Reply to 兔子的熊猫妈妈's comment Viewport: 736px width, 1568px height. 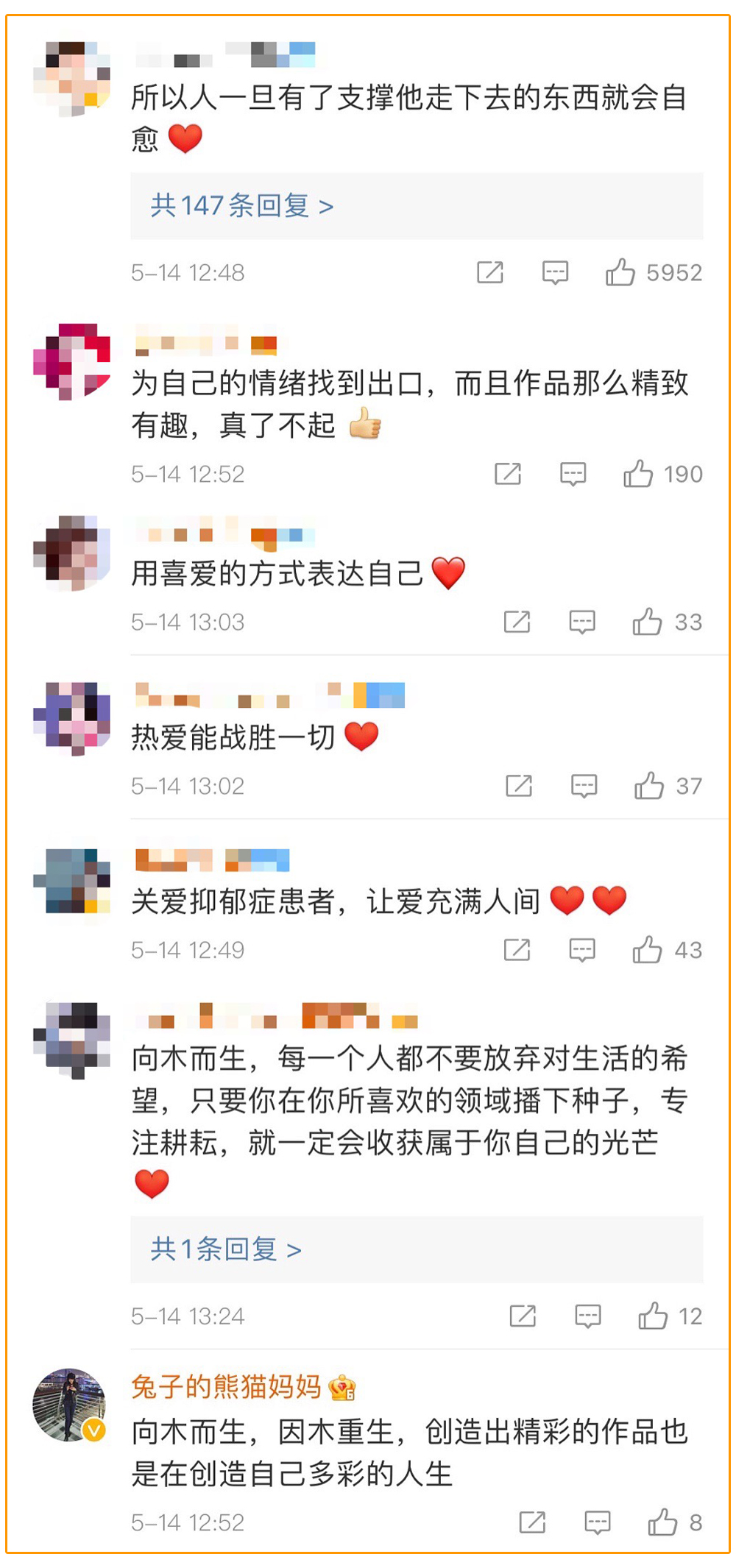pos(597,1522)
